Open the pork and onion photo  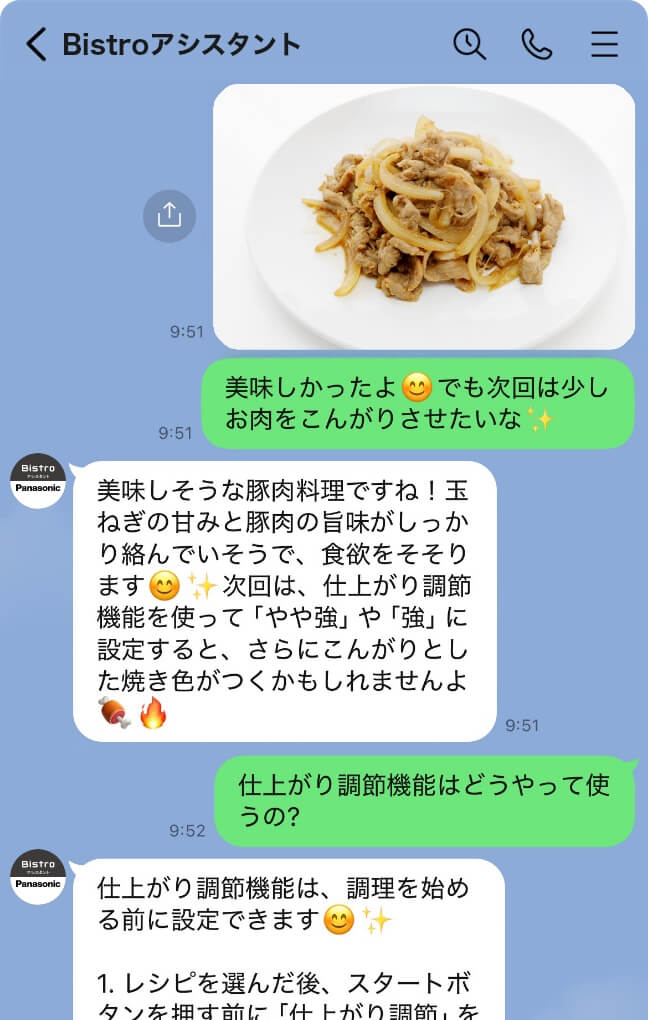(424, 216)
